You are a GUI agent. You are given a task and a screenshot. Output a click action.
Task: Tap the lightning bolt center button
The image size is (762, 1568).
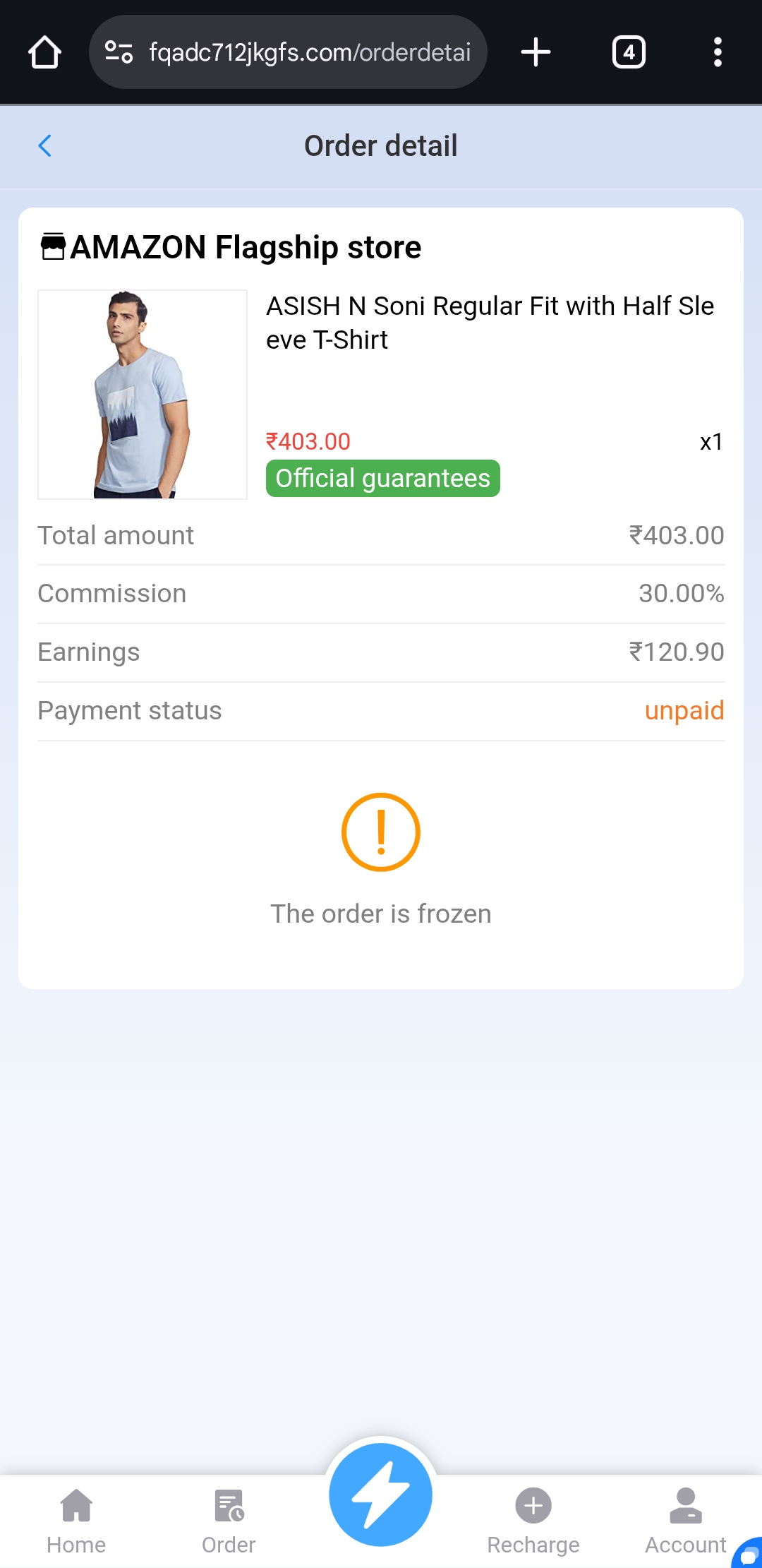[x=381, y=1494]
